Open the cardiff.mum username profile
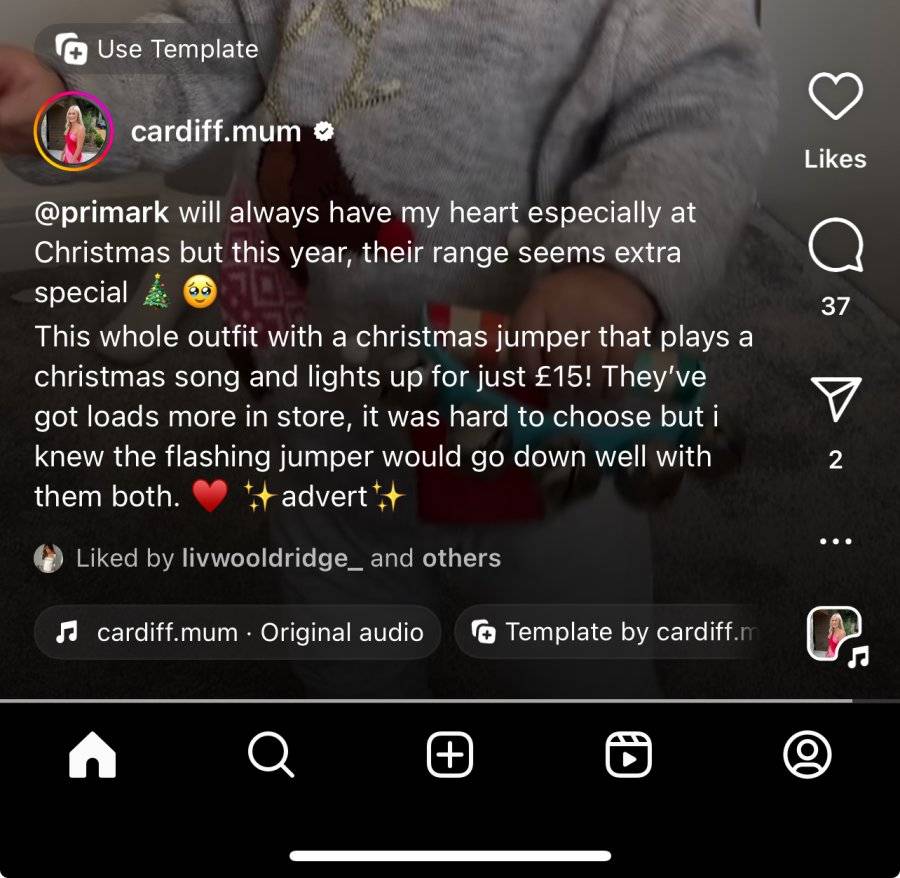Viewport: 900px width, 878px height. [x=216, y=131]
